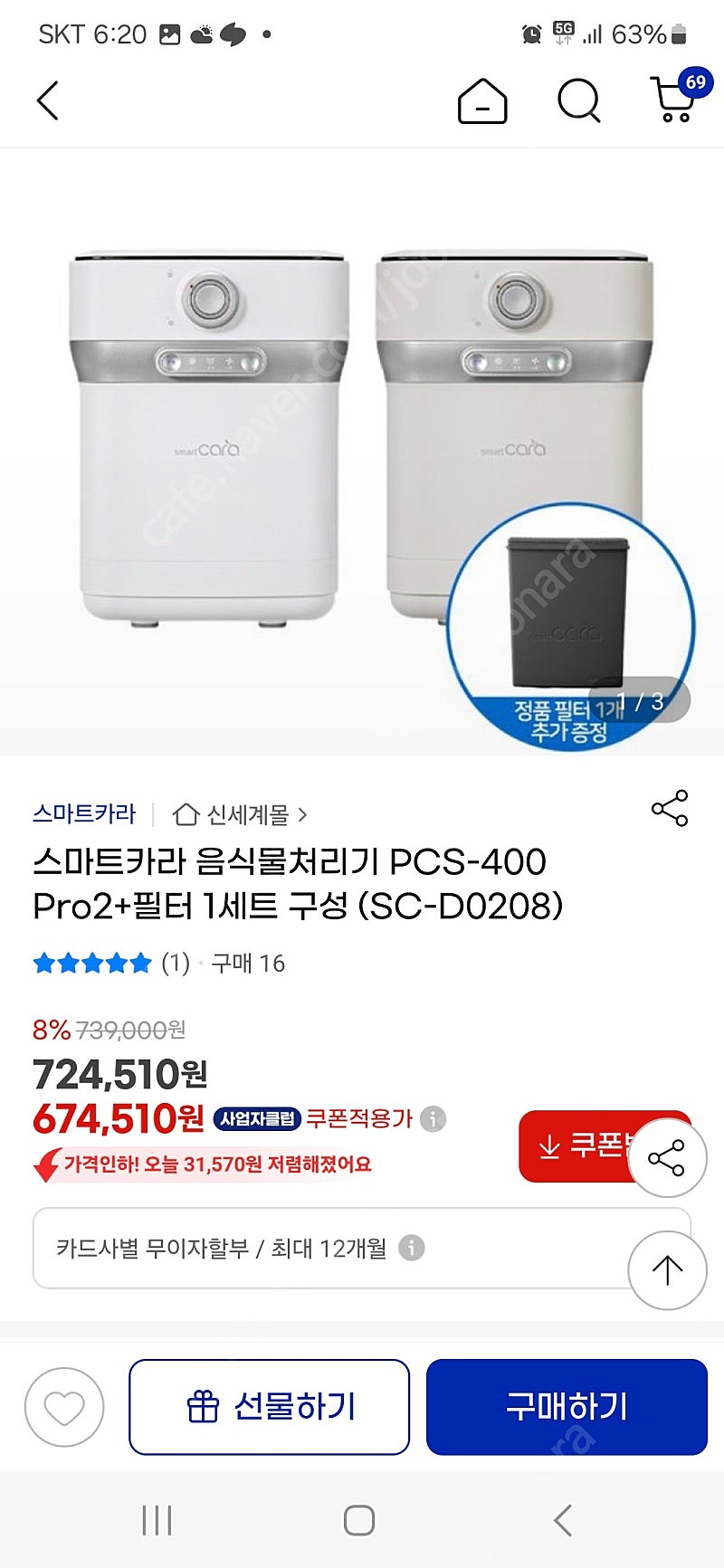This screenshot has height=1568, width=724.
Task: View the star rating reviews (1)
Action: (111, 963)
